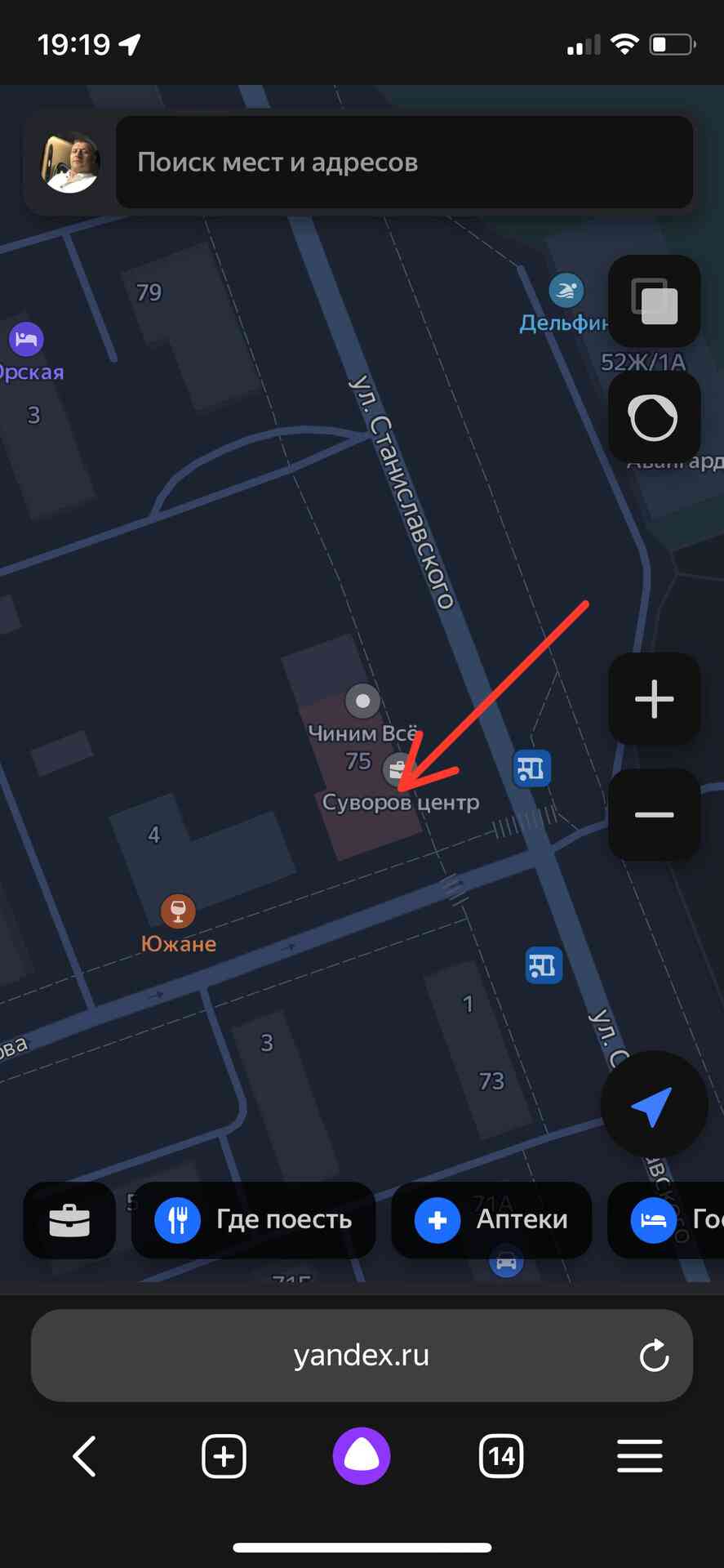Reload the yandex.ru page

click(x=654, y=1356)
